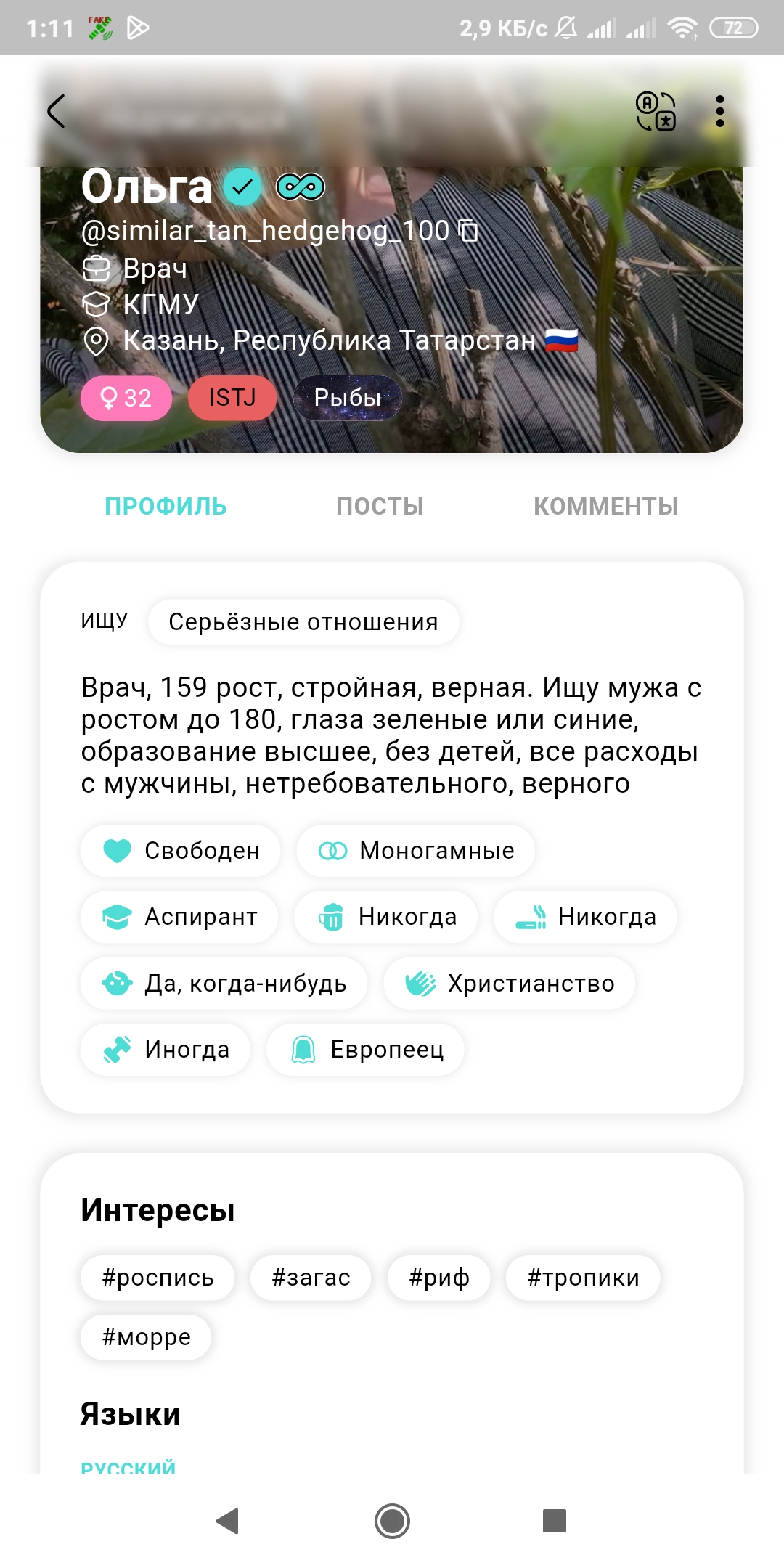Image resolution: width=784 pixels, height=1568 pixels.
Task: Open the #риф interest tag
Action: click(439, 1278)
